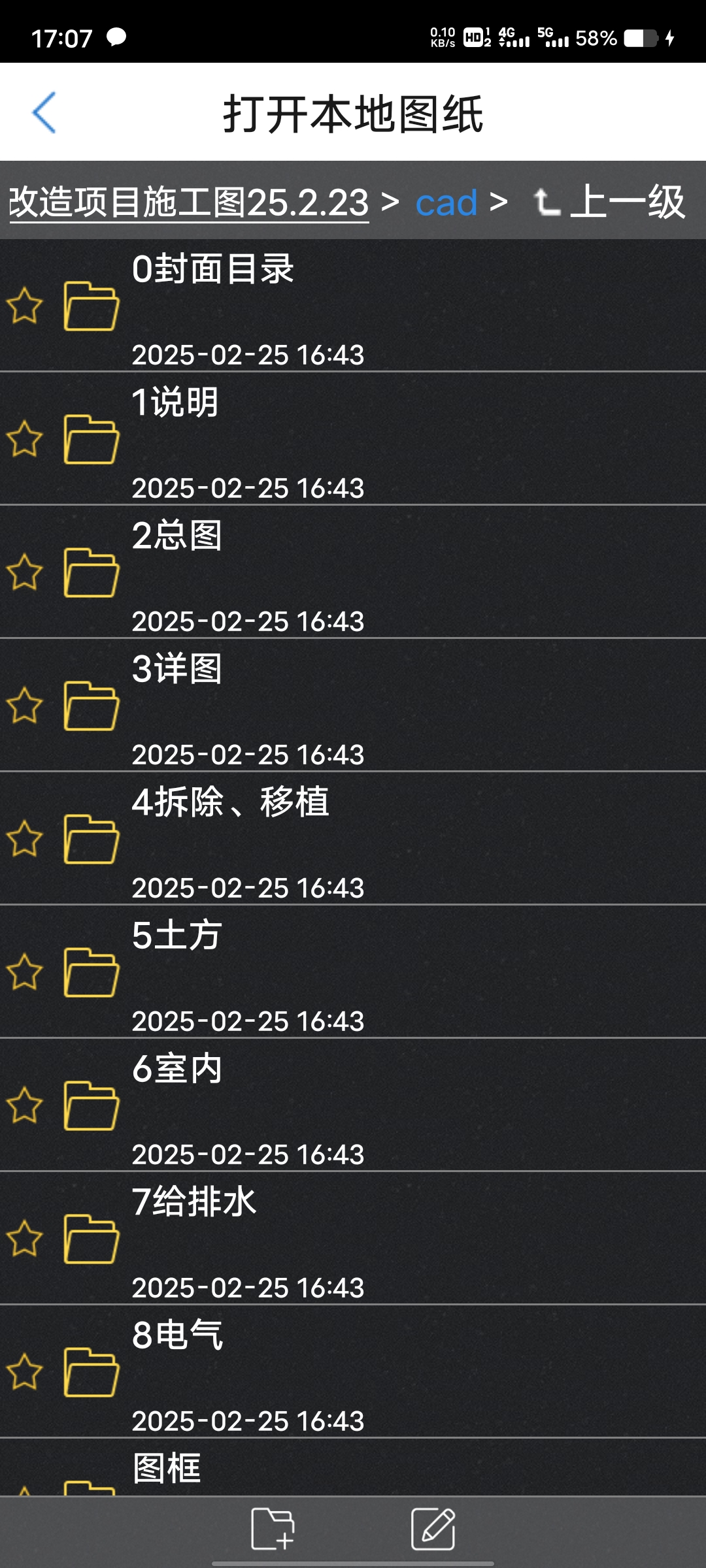Screen dimensions: 706x1568
Task: Star the 0封面目录 folder as favorite
Action: pos(25,305)
